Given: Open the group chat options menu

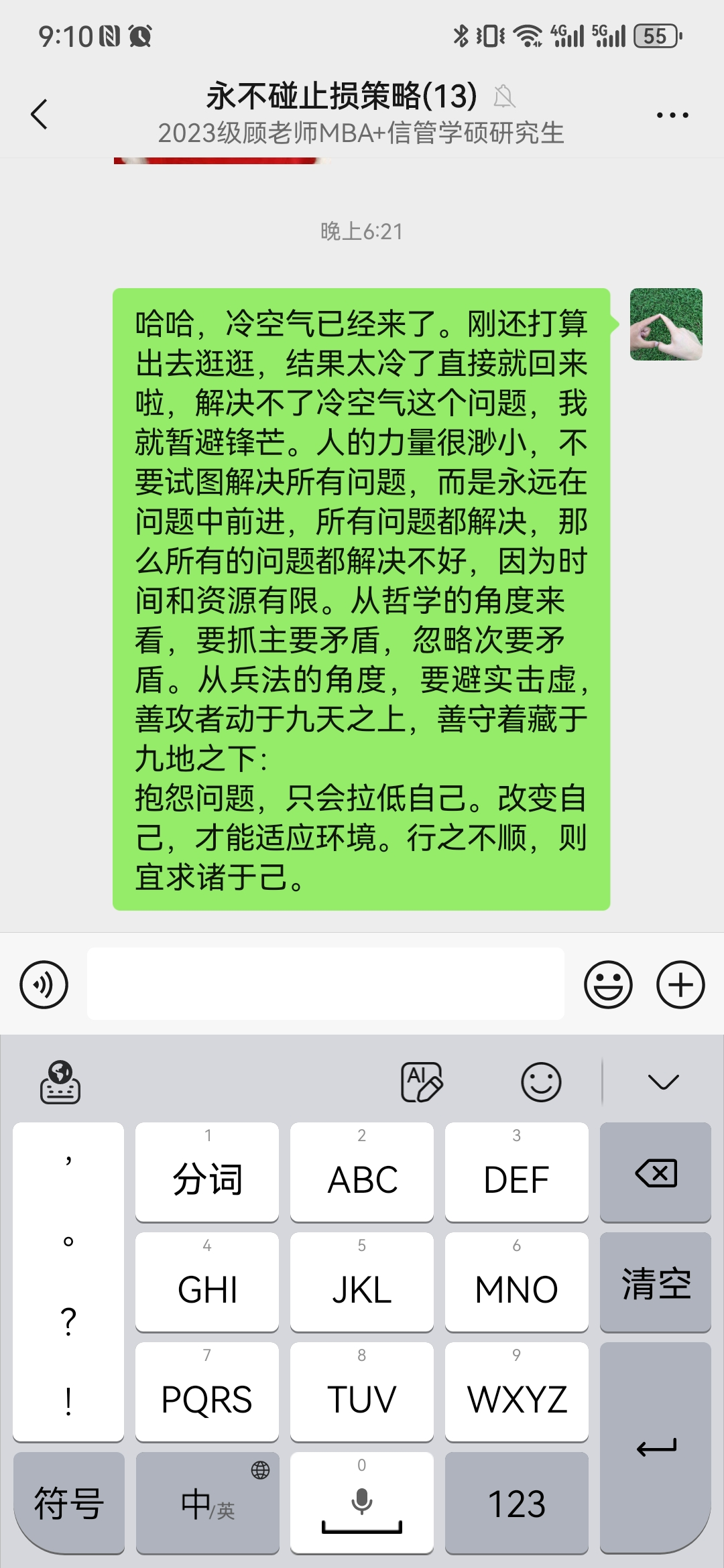Looking at the screenshot, I should (x=672, y=115).
